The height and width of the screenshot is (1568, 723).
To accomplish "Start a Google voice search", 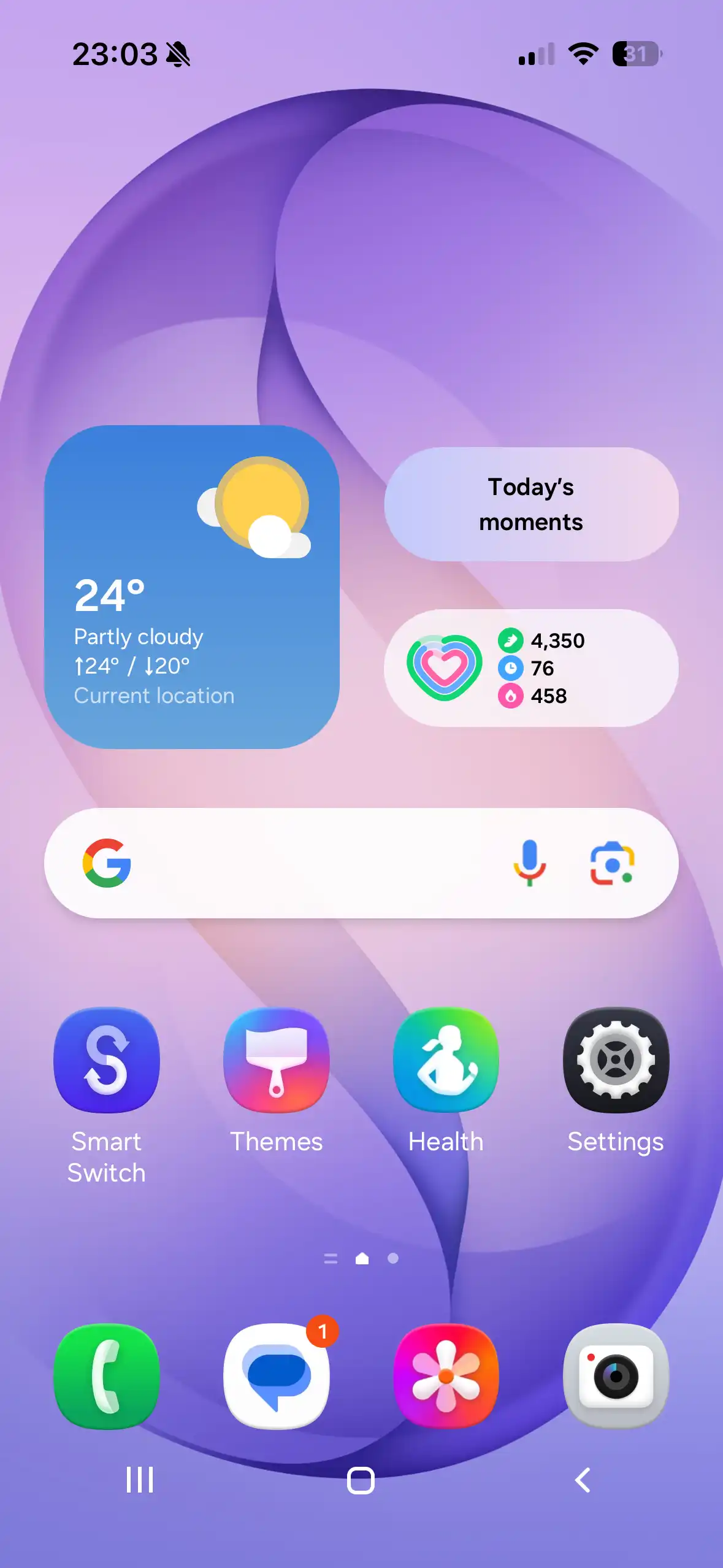I will 529,863.
